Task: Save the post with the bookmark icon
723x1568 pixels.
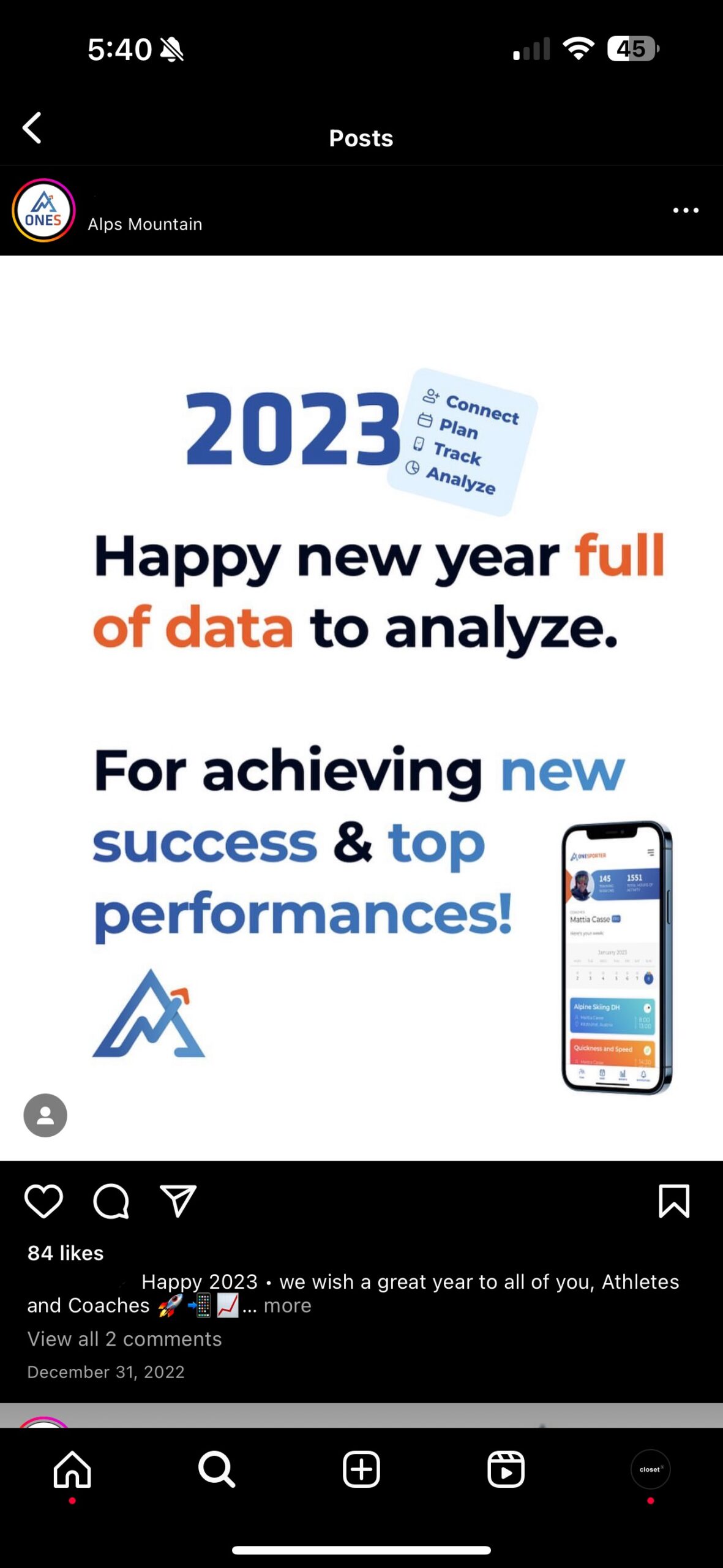Action: [x=674, y=1201]
